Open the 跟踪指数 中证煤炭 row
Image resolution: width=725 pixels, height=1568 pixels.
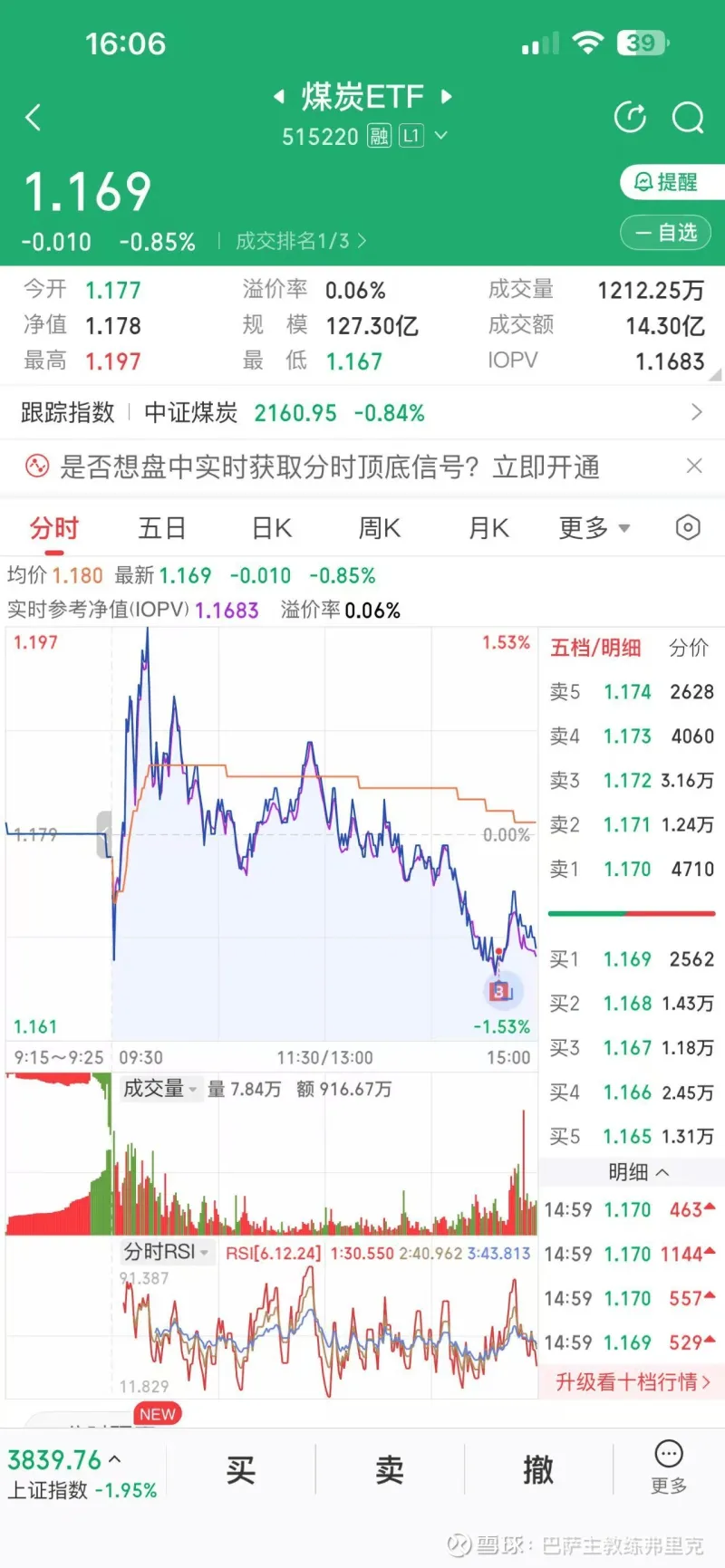pyautogui.click(x=362, y=413)
